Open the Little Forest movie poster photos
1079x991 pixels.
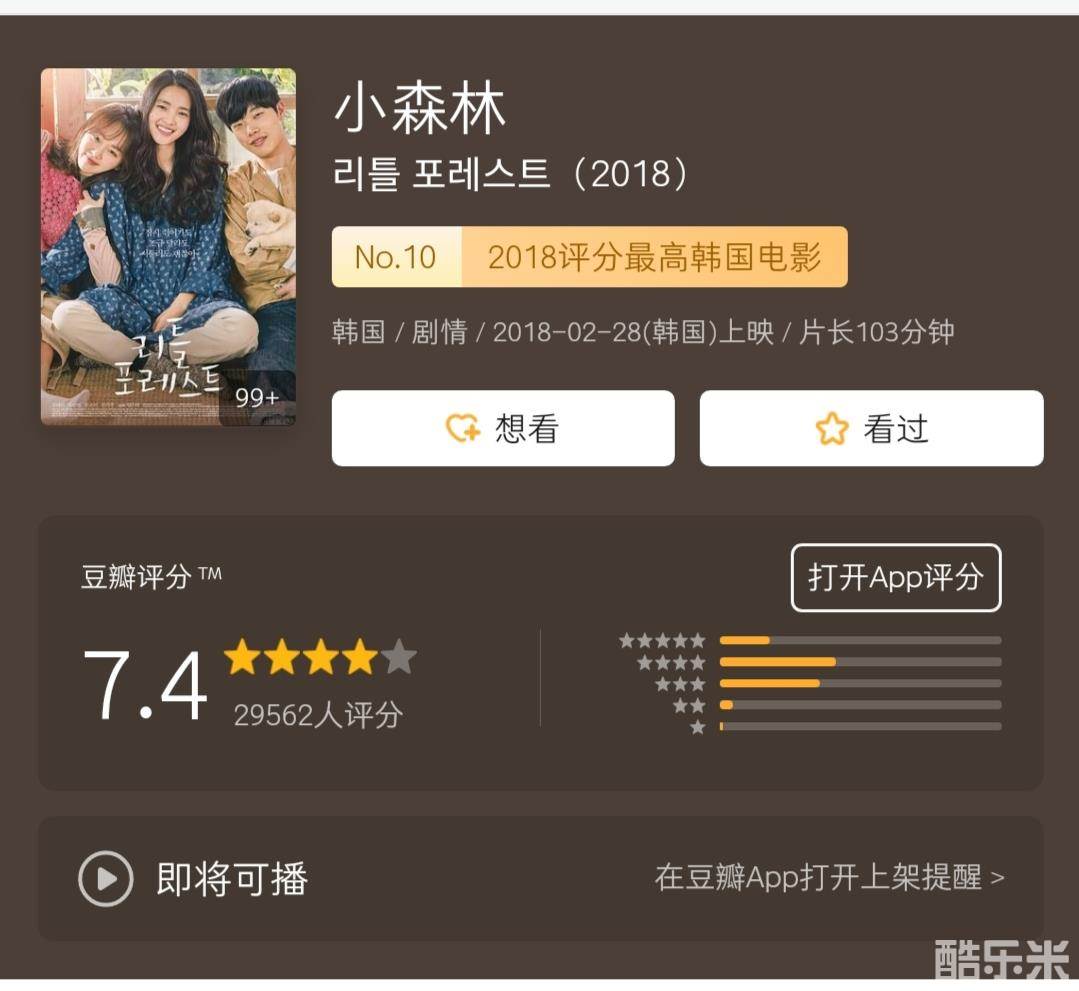[x=168, y=246]
